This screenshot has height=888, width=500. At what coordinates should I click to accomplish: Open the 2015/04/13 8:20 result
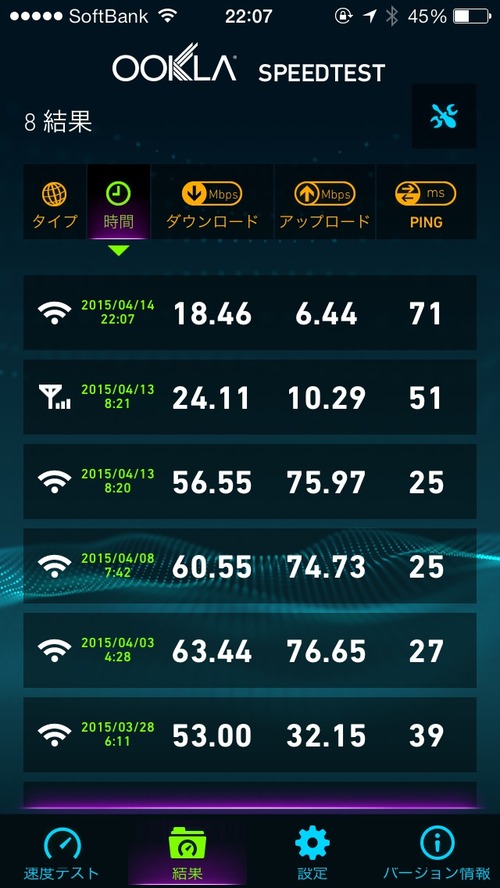(250, 481)
